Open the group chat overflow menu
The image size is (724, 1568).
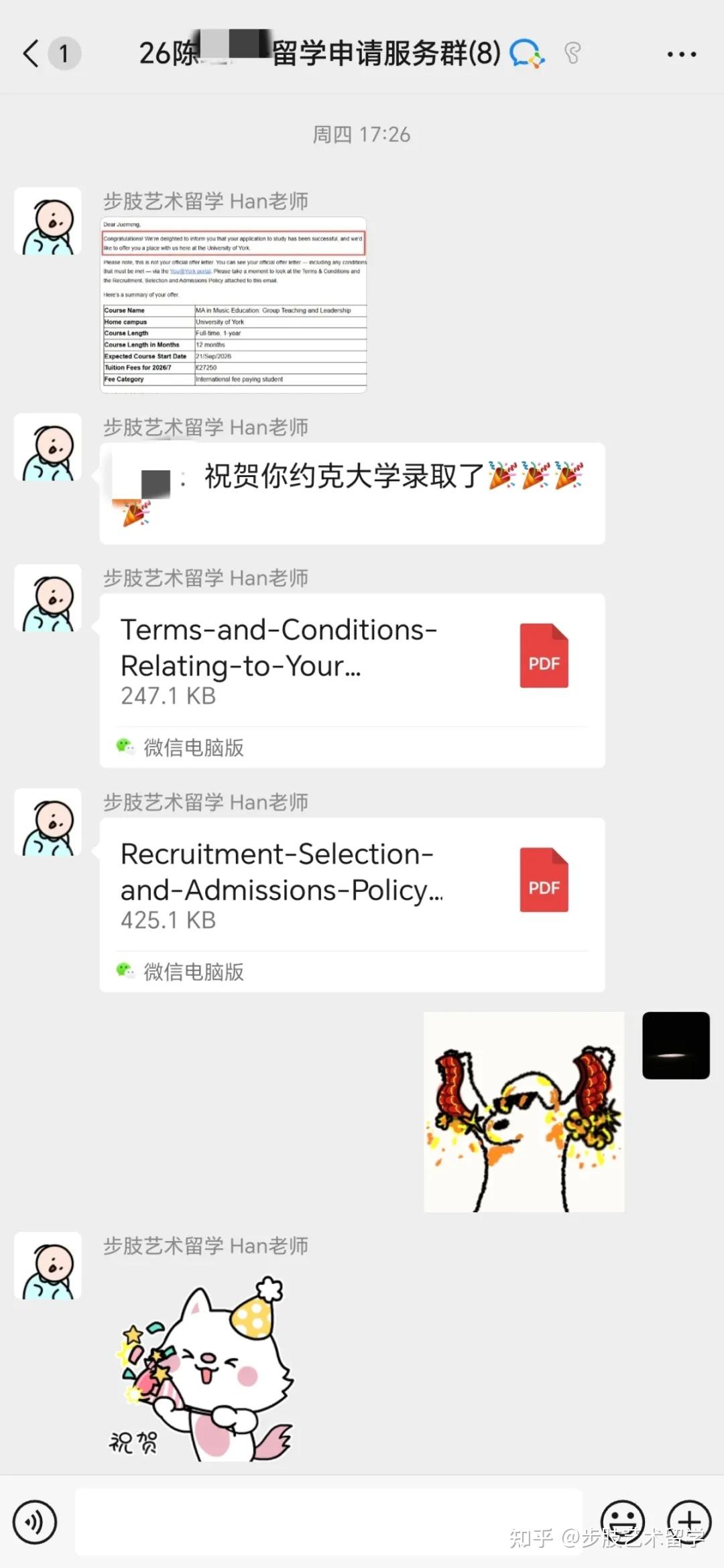pyautogui.click(x=681, y=54)
